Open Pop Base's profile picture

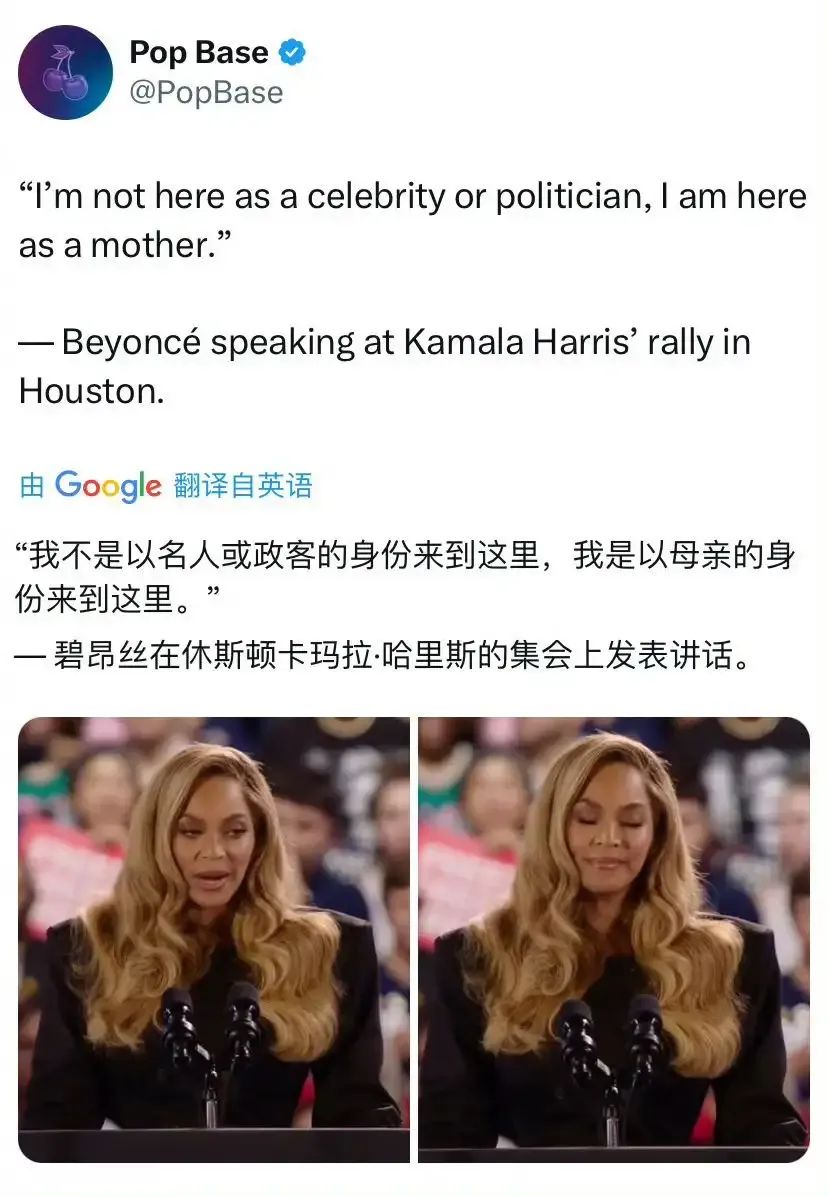66,73
